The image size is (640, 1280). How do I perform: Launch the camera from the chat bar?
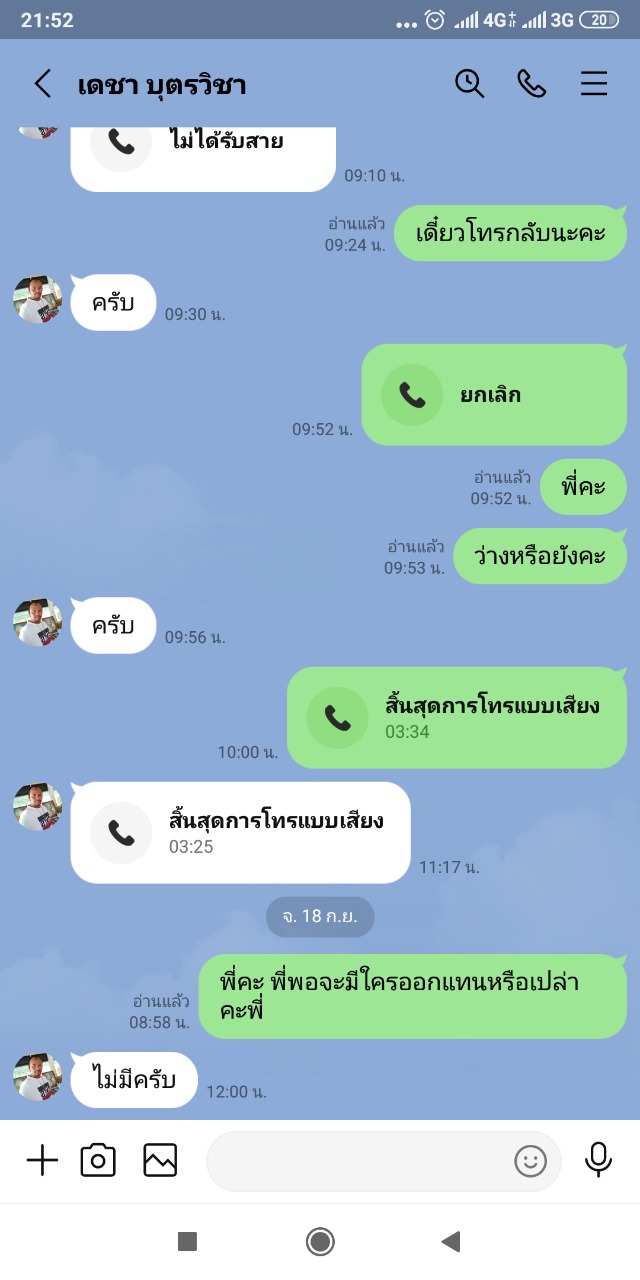(x=98, y=1160)
